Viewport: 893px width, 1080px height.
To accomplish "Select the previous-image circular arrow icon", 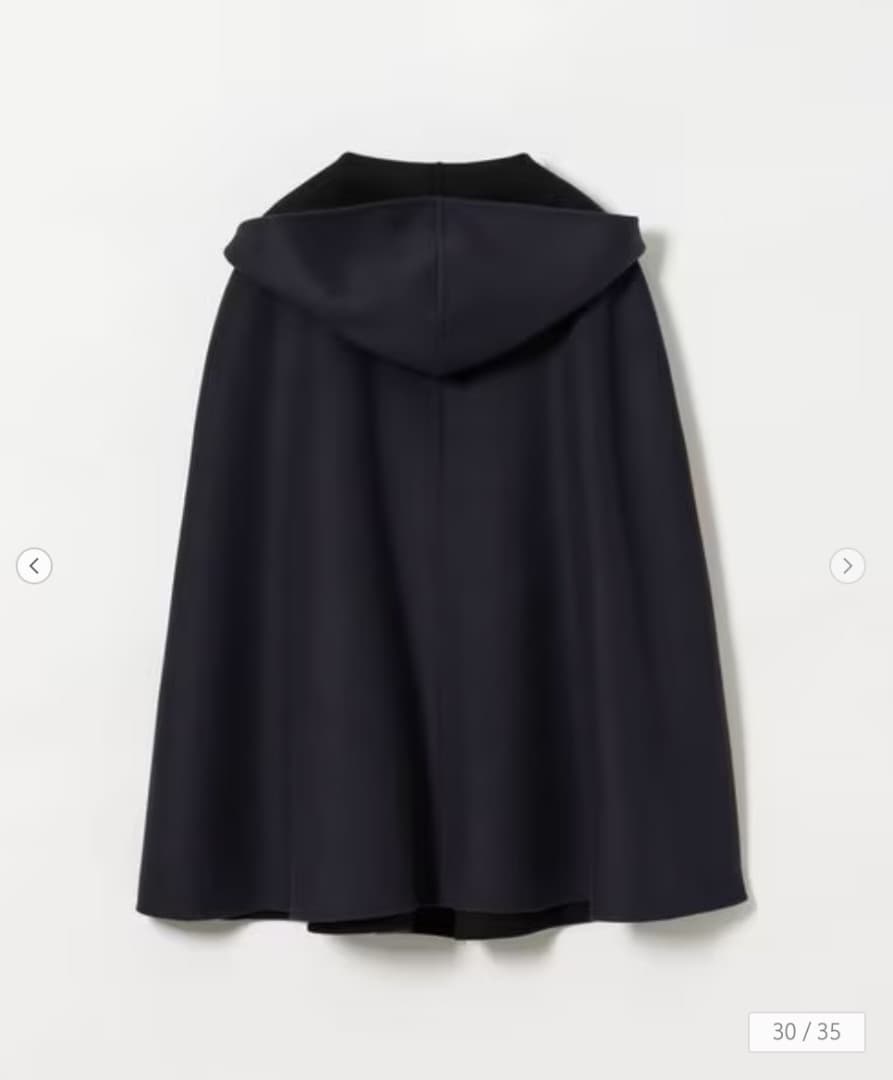I will tap(34, 566).
